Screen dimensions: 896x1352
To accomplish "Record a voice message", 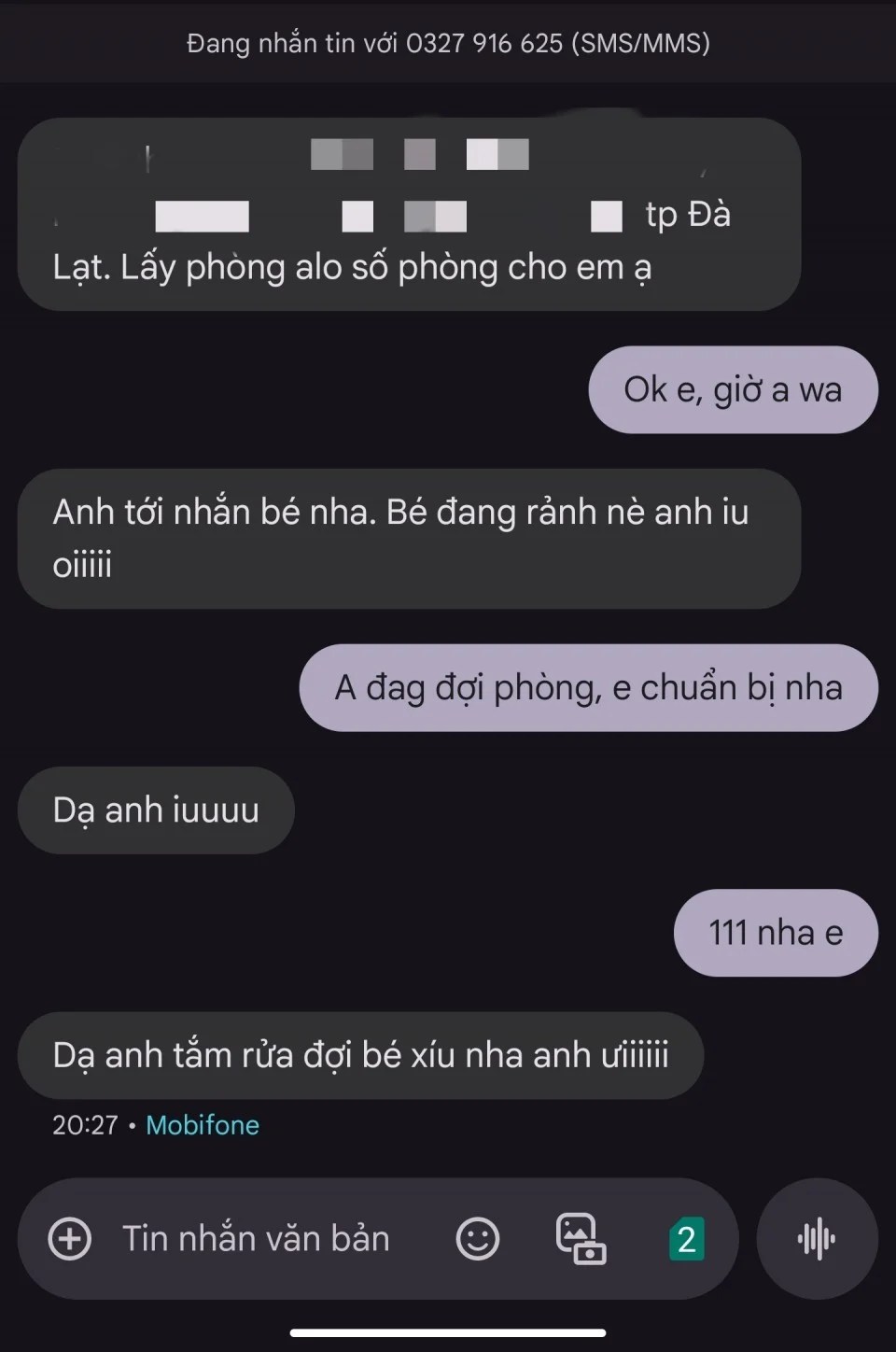I will pos(817,1239).
